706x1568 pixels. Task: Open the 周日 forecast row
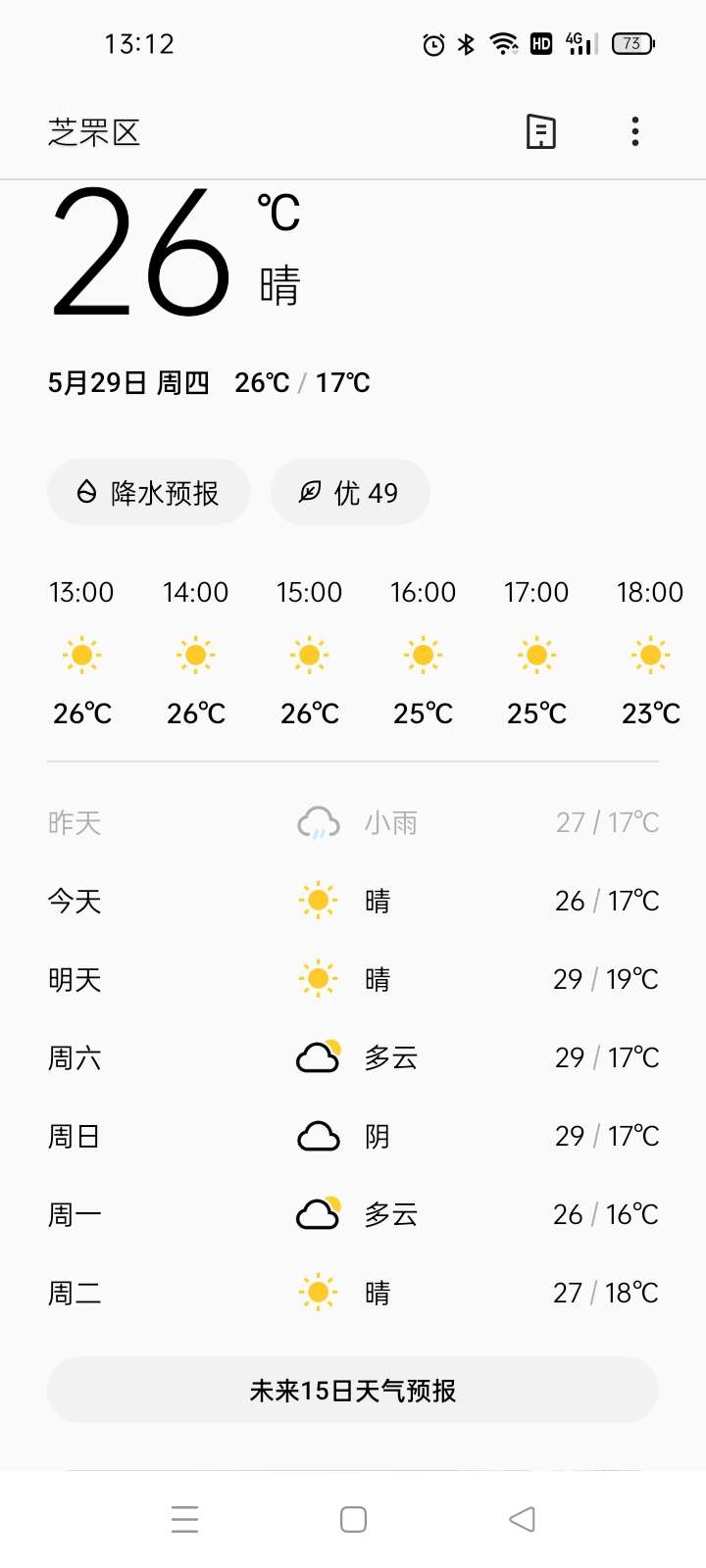click(x=353, y=1136)
